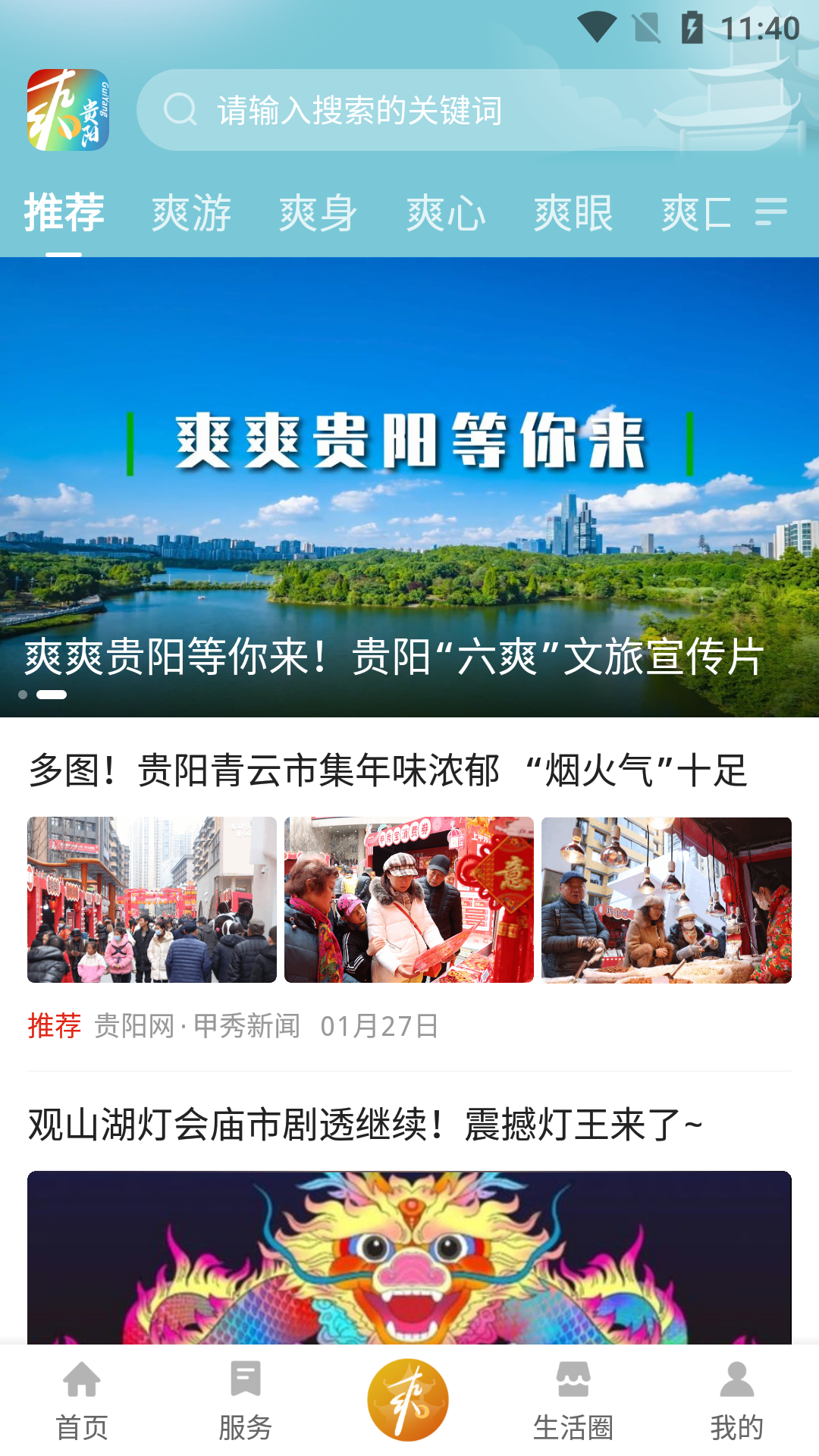Expand the full channel list menu

click(x=771, y=212)
